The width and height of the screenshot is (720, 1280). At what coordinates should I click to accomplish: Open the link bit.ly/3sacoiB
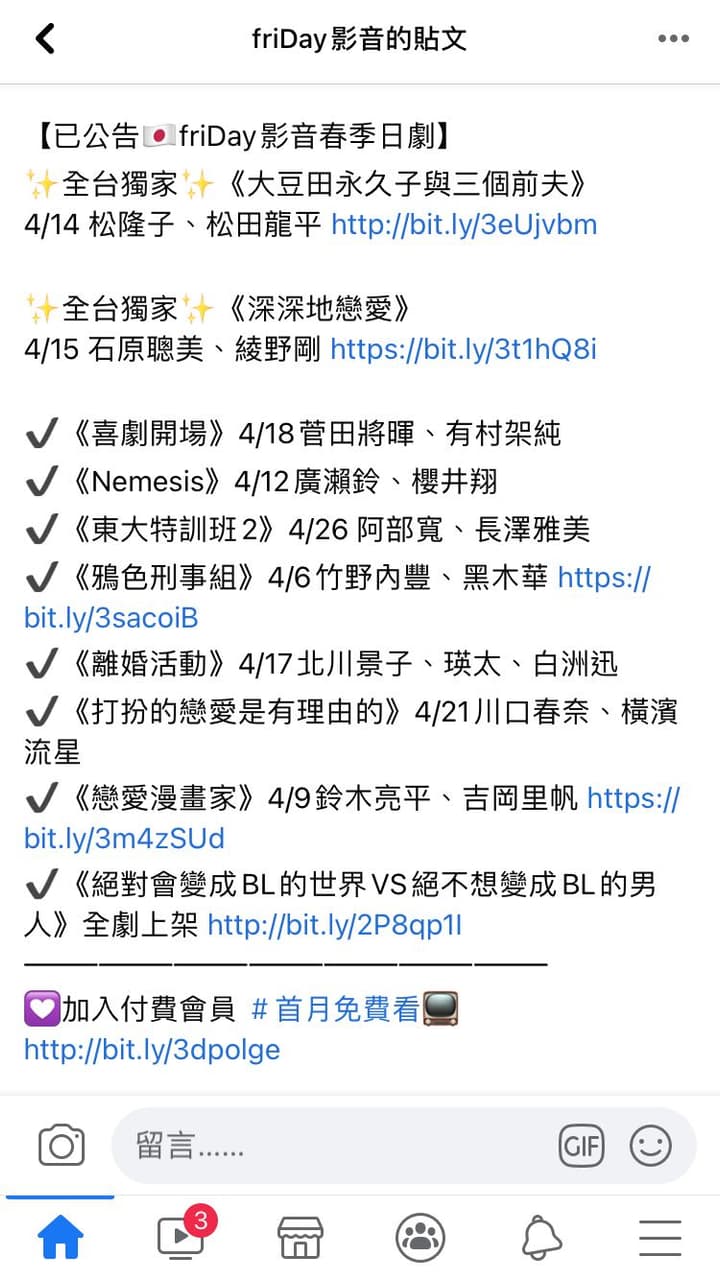110,618
